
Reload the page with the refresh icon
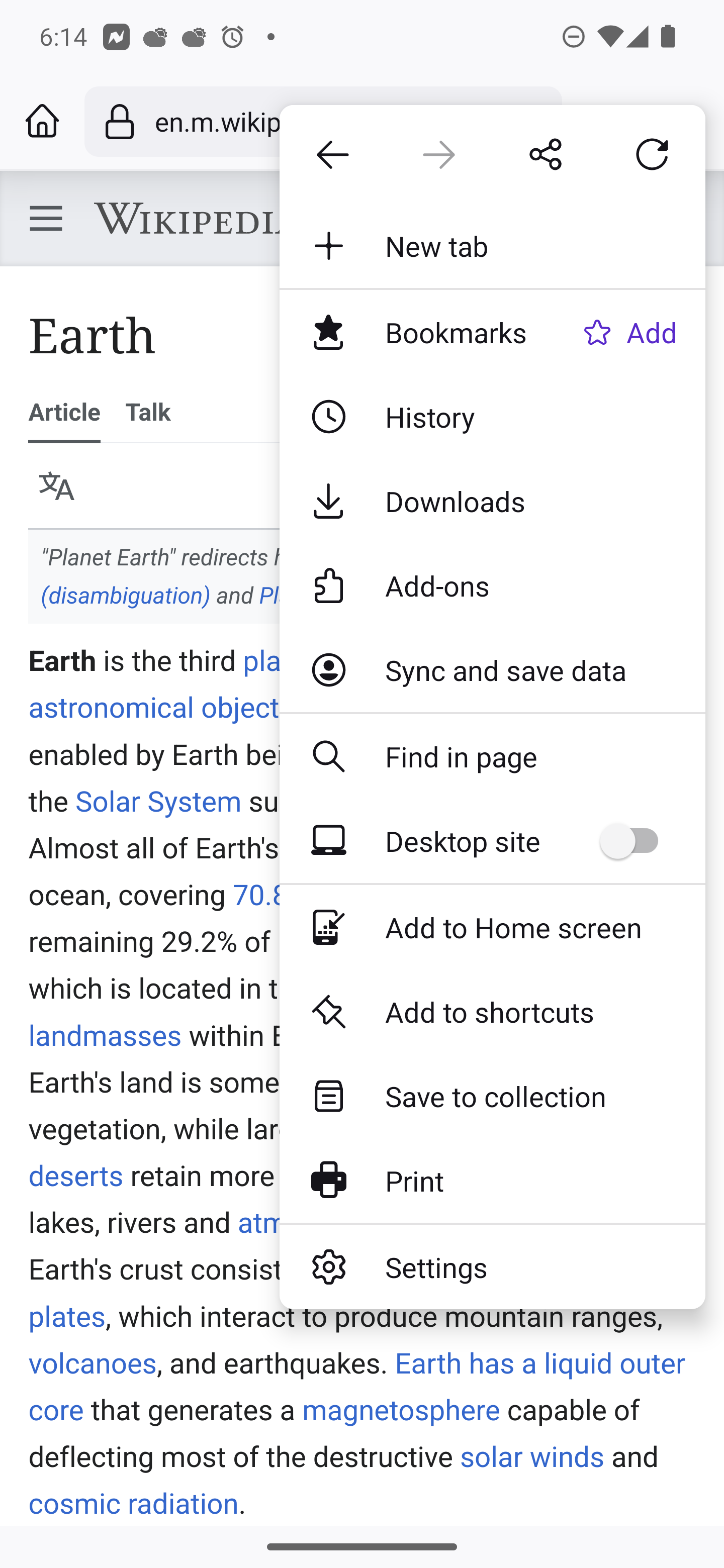(x=652, y=155)
